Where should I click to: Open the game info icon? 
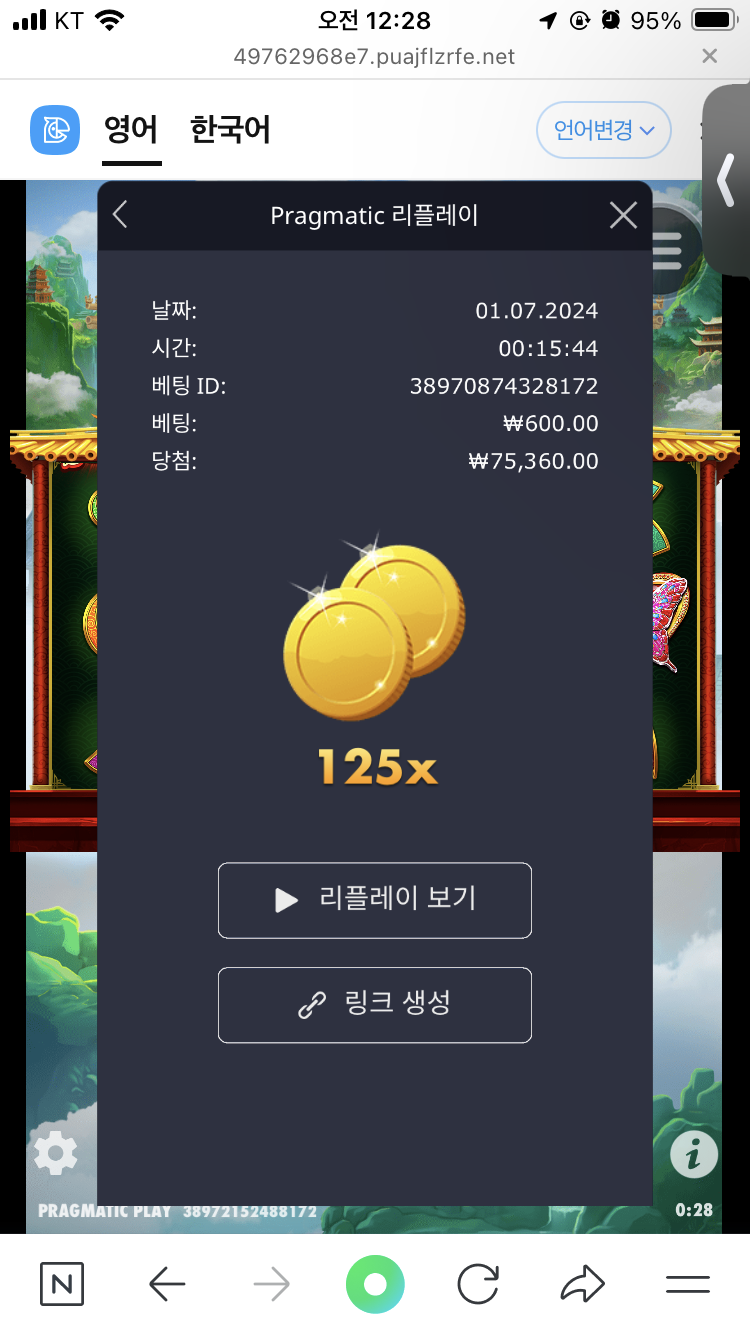click(693, 1155)
